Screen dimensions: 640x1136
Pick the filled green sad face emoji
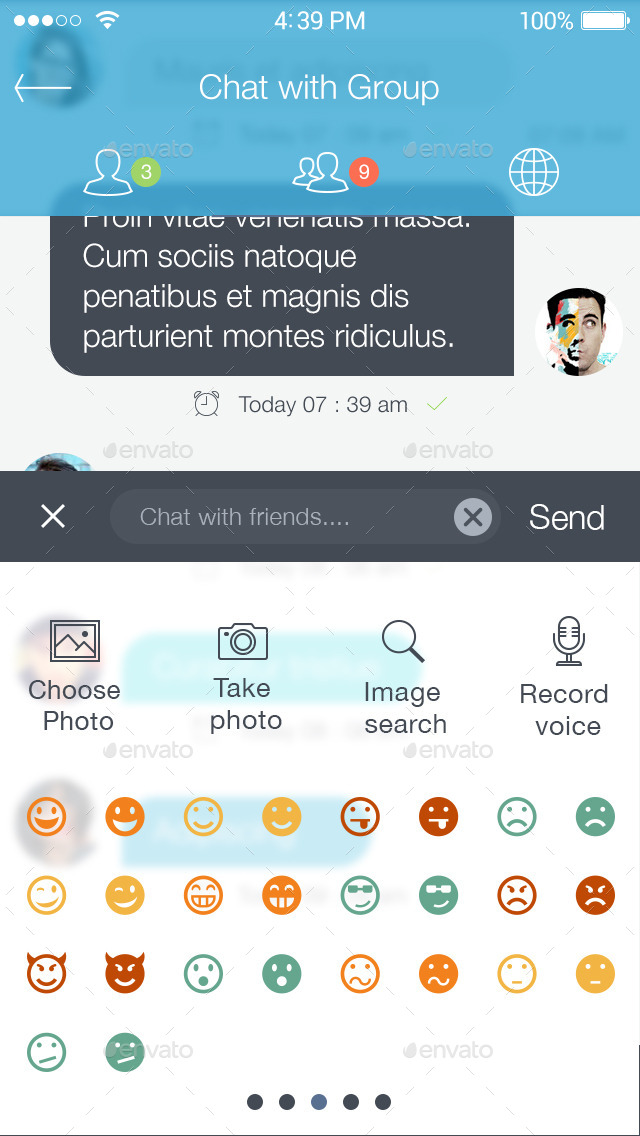point(595,817)
